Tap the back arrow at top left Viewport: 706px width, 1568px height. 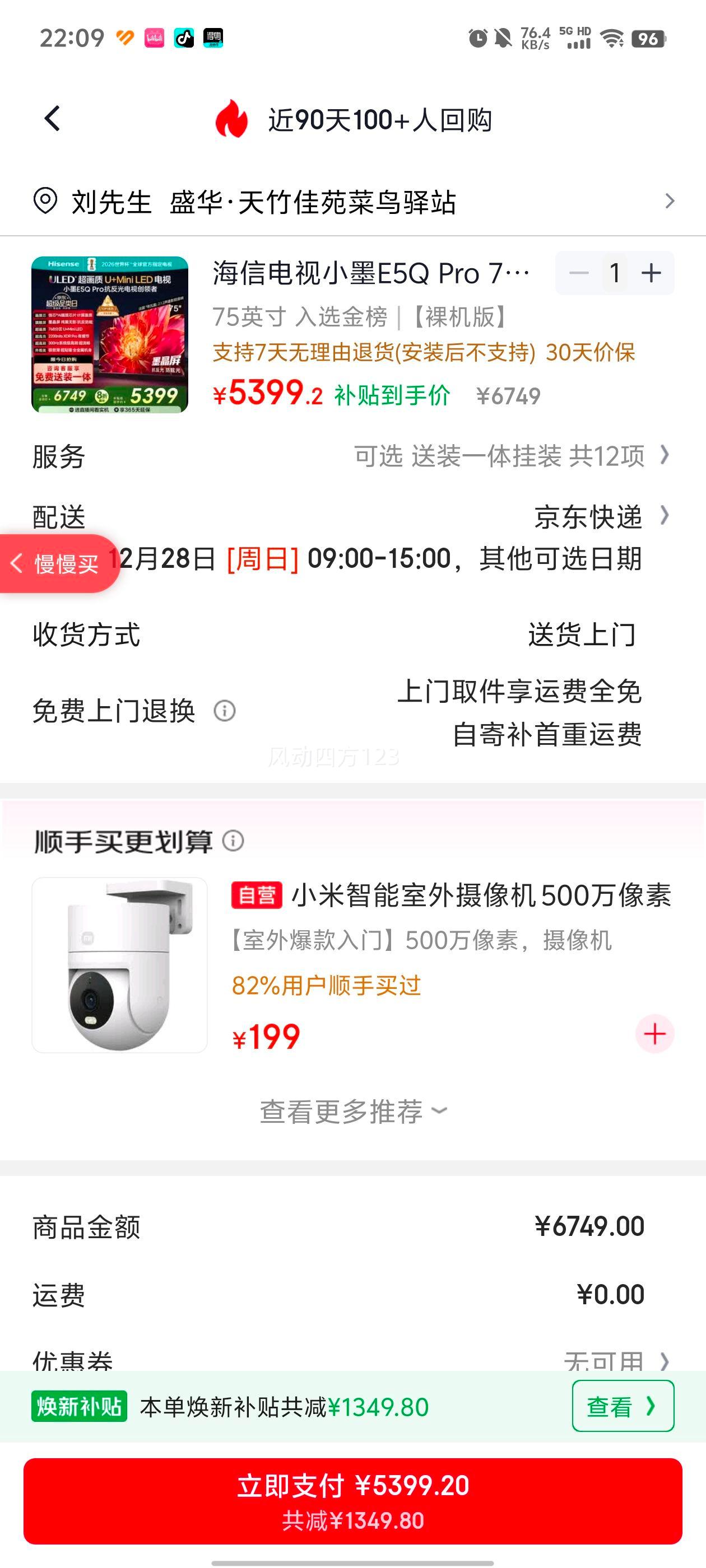tap(52, 119)
